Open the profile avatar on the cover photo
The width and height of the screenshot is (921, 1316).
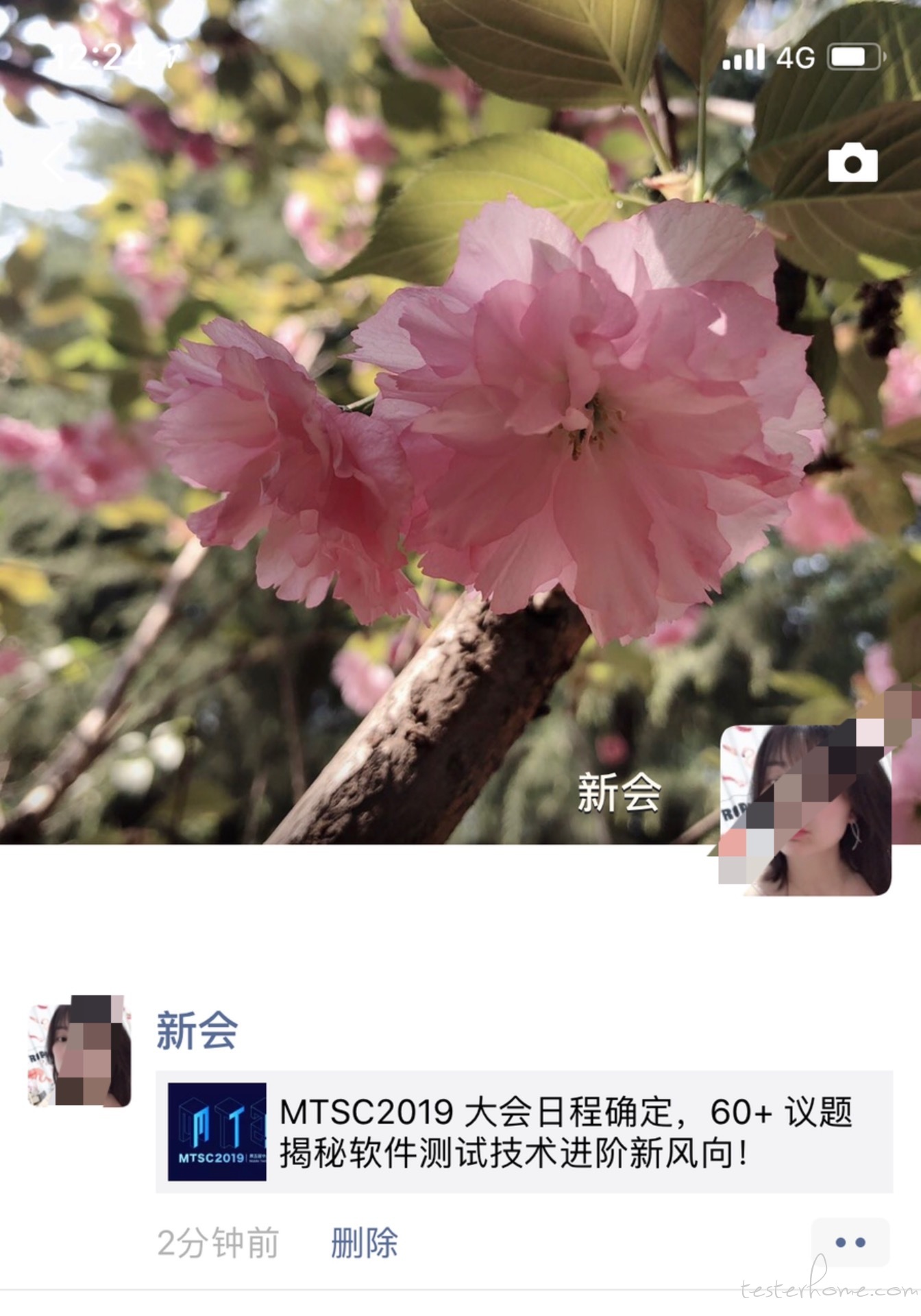pyautogui.click(x=806, y=809)
